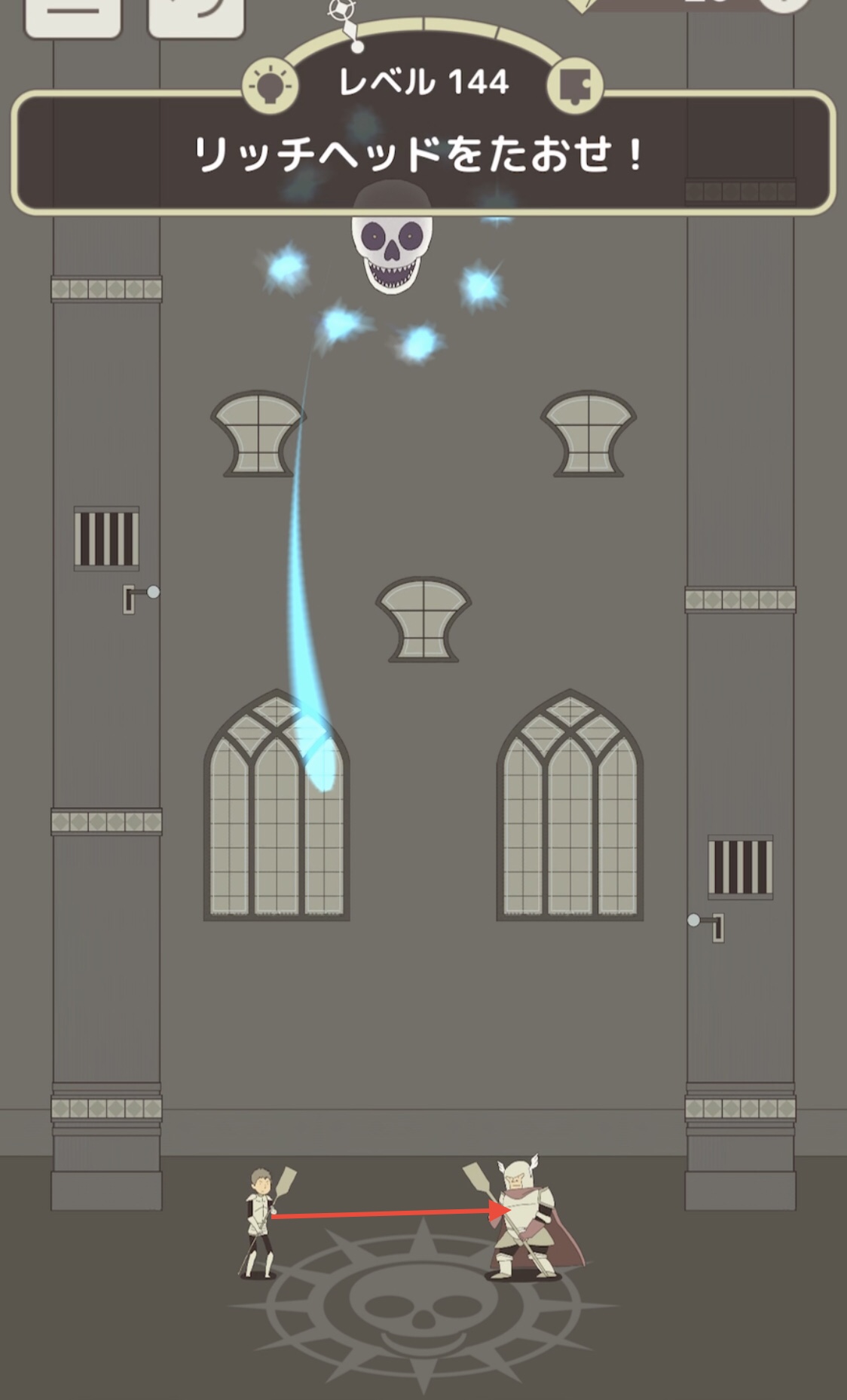Open the lightbulb hint button

coord(270,86)
